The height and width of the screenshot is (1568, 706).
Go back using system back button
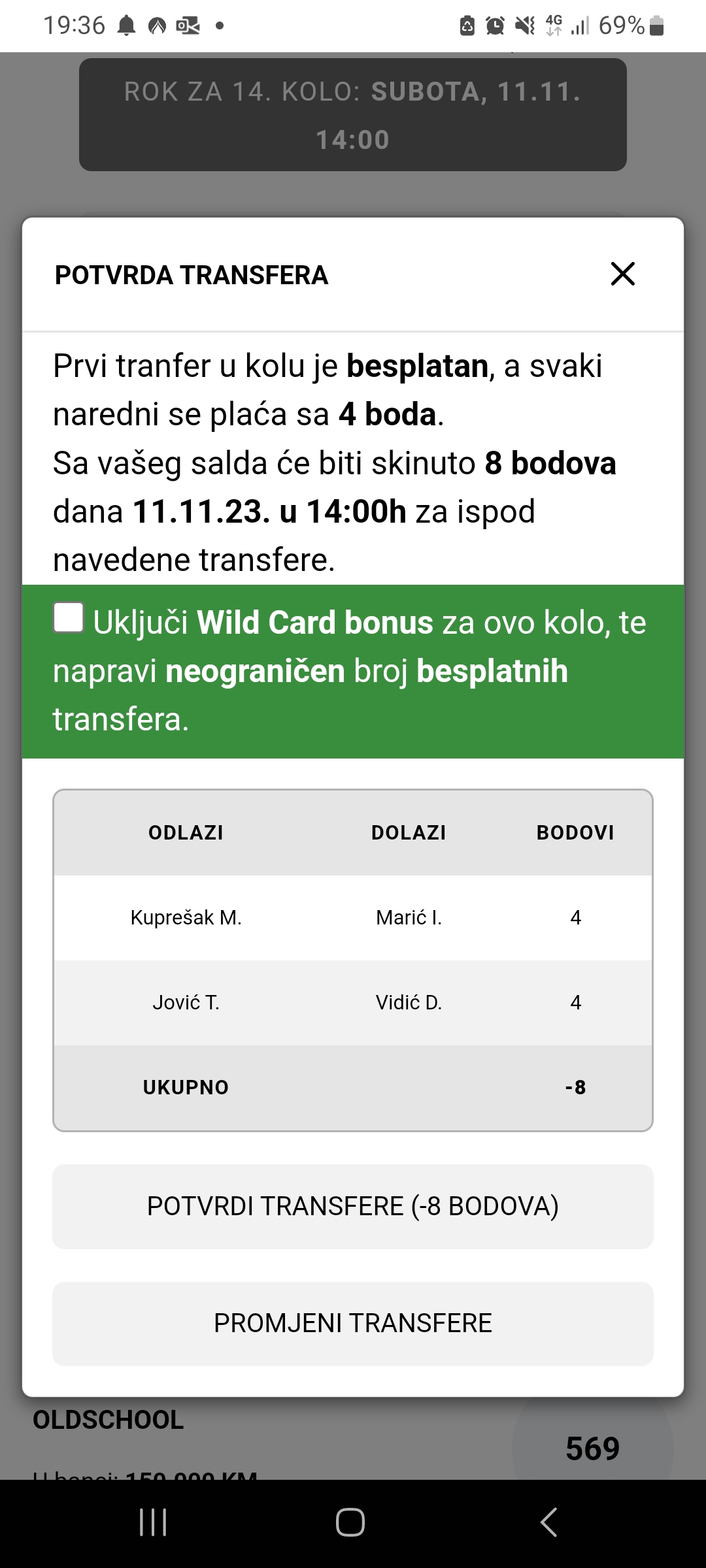coord(549,1522)
